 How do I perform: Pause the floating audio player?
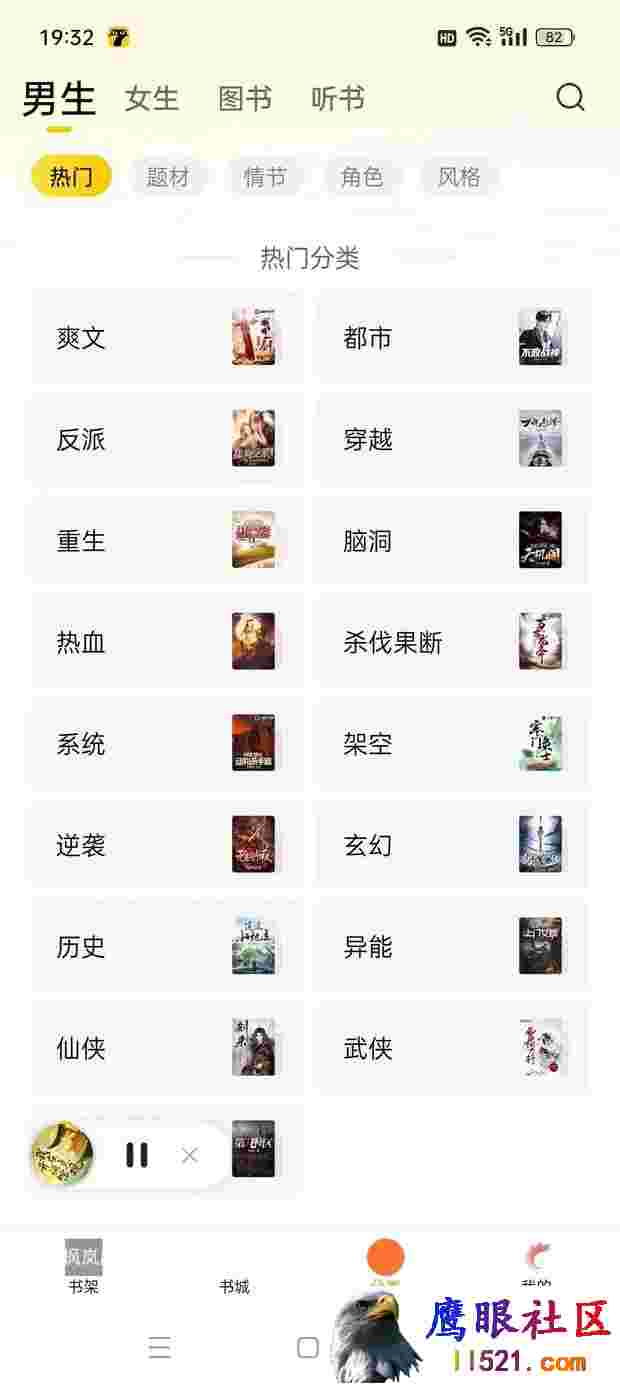tap(137, 1155)
